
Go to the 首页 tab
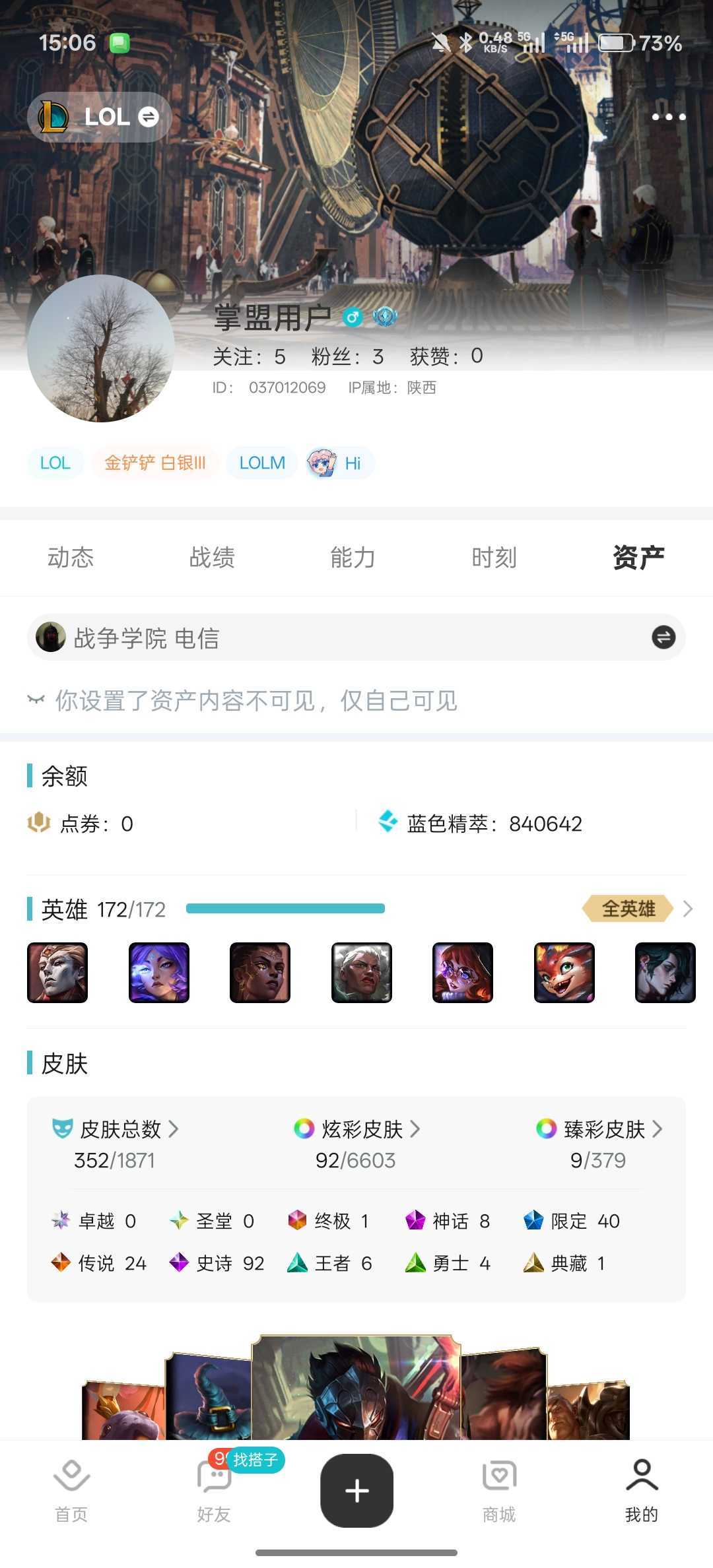pyautogui.click(x=71, y=1490)
